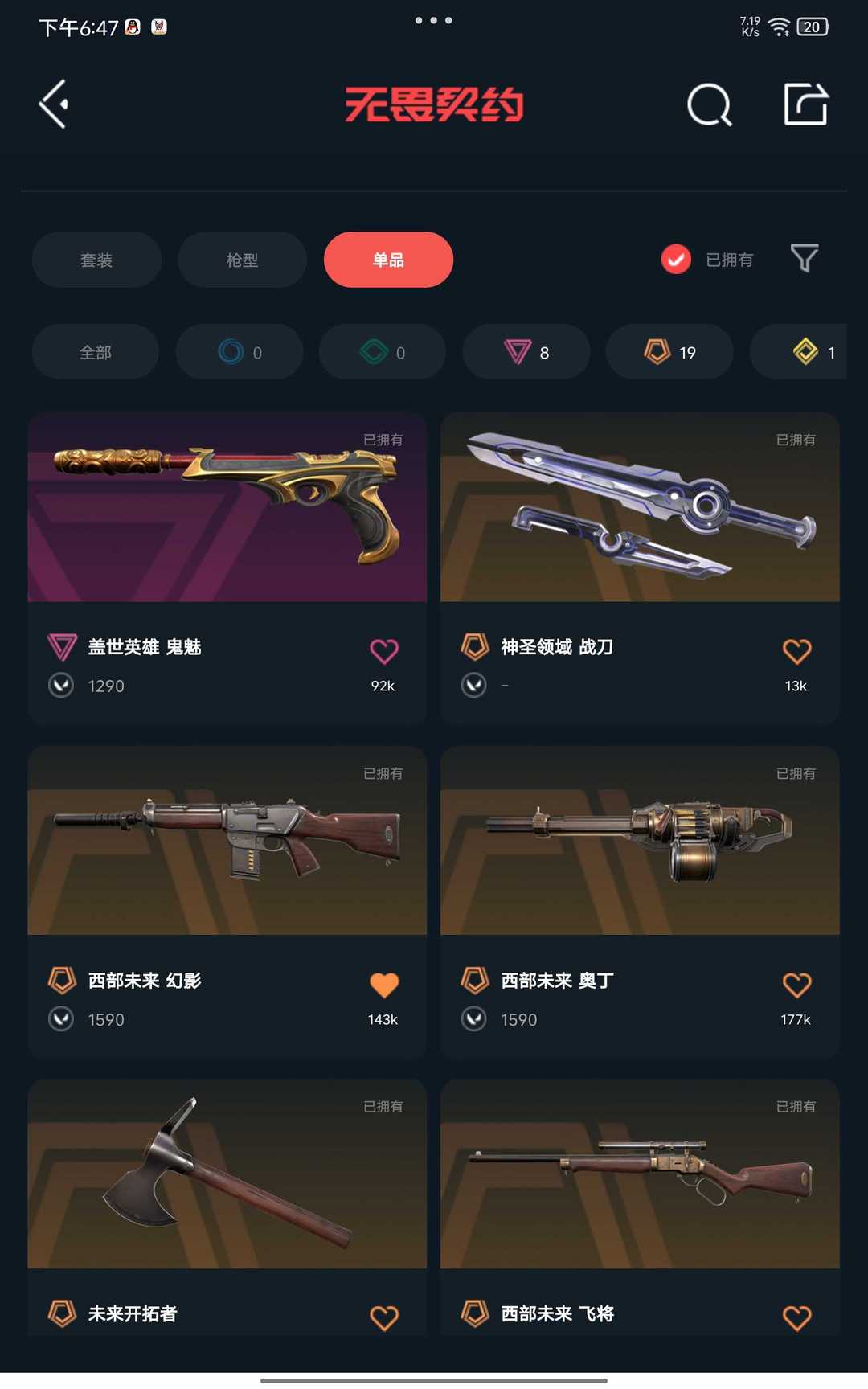Like the 未来开拓者 axe skin
Image resolution: width=868 pixels, height=1389 pixels.
point(384,1317)
